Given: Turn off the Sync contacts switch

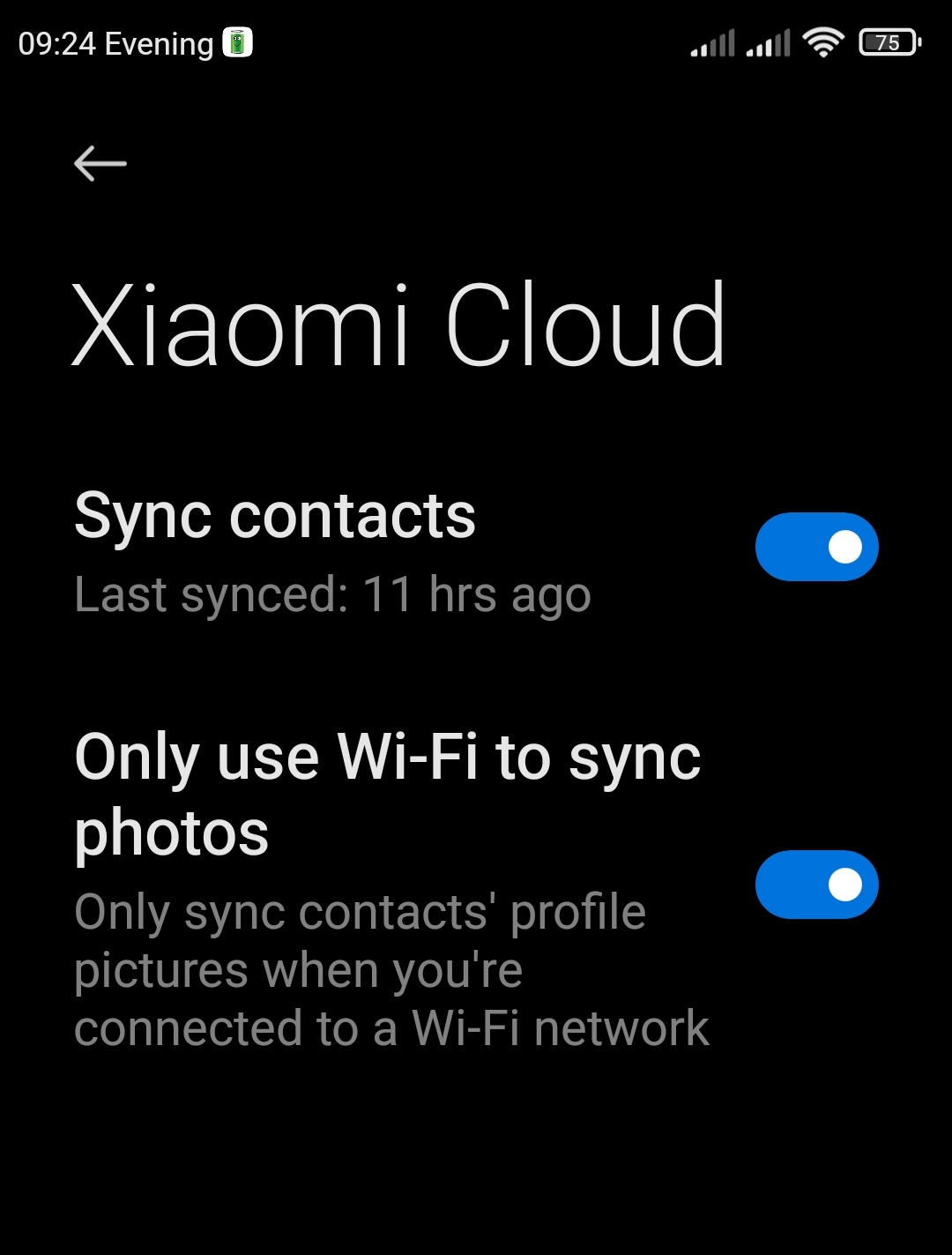Looking at the screenshot, I should click(x=816, y=547).
